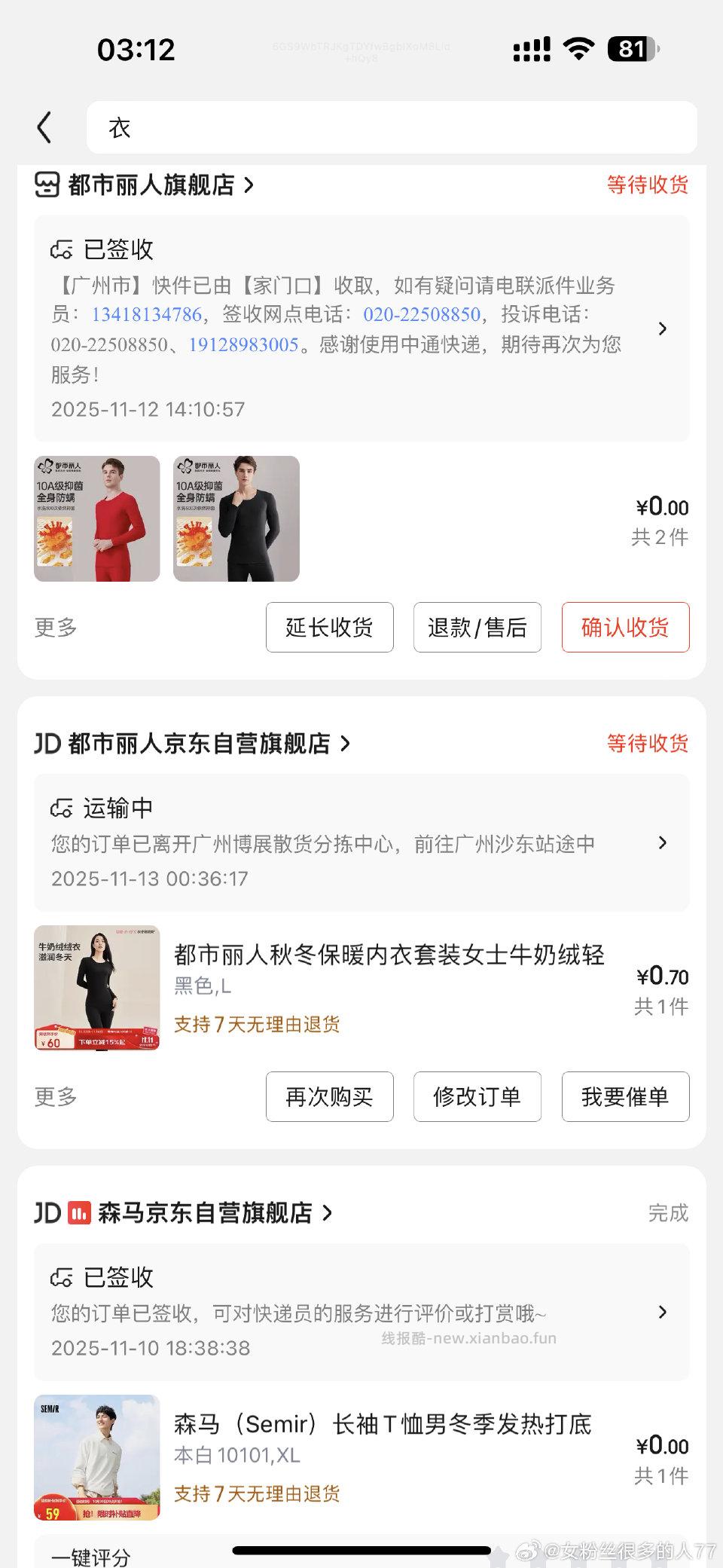Viewport: 723px width, 1568px height.
Task: Select the Semir store logo icon
Action: [x=81, y=1213]
